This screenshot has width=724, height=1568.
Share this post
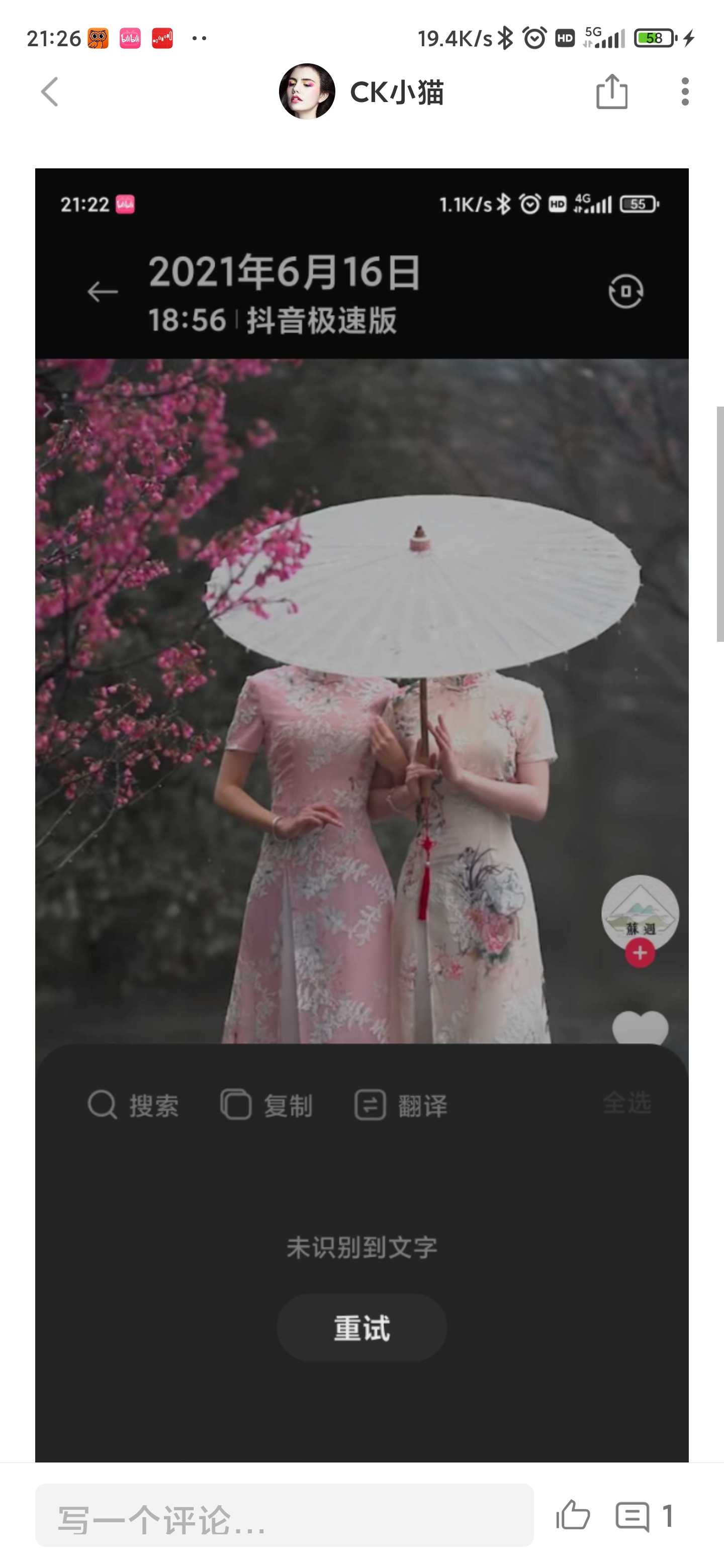click(x=611, y=91)
